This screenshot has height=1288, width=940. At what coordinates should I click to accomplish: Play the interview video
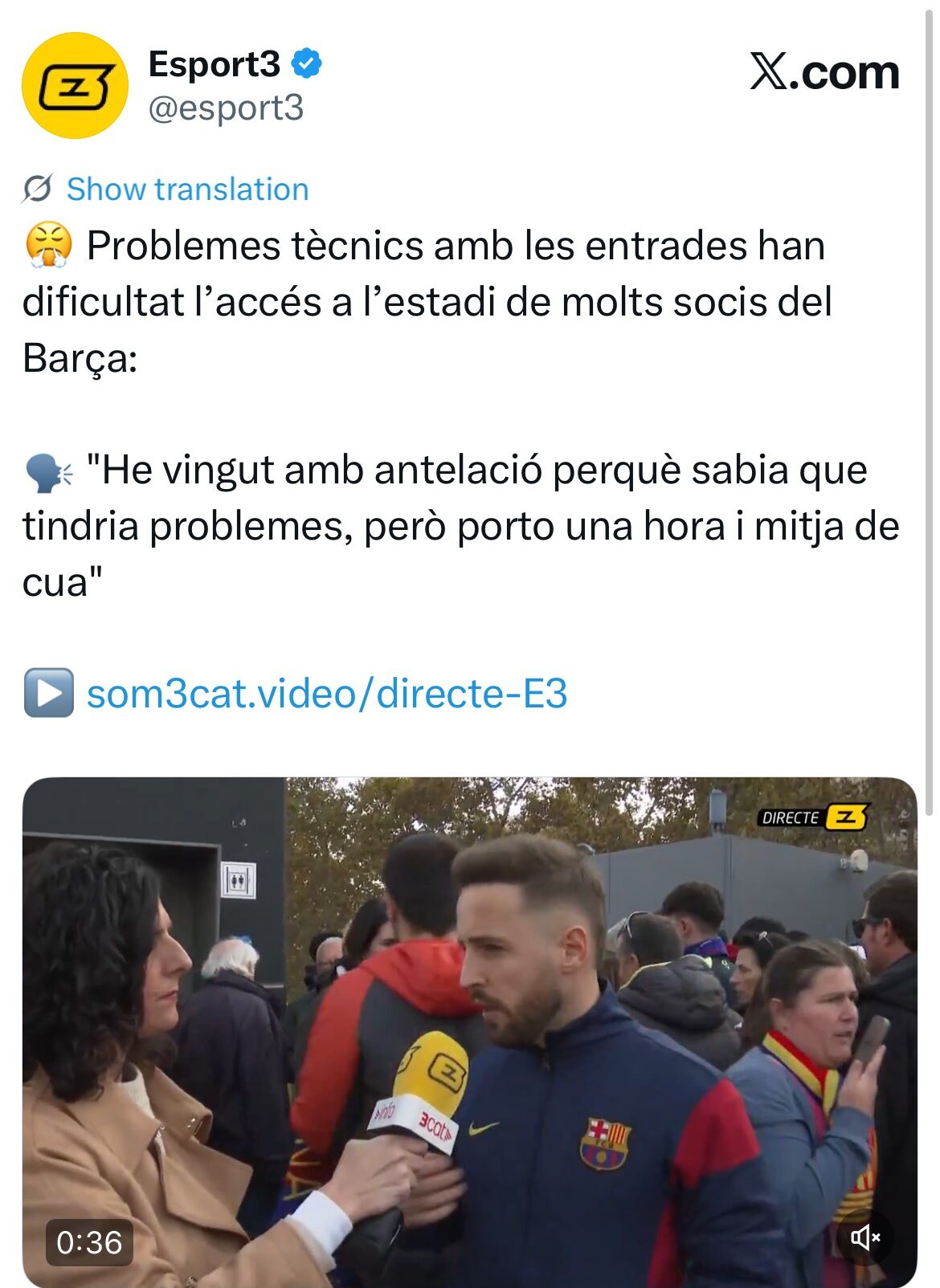point(469,1032)
